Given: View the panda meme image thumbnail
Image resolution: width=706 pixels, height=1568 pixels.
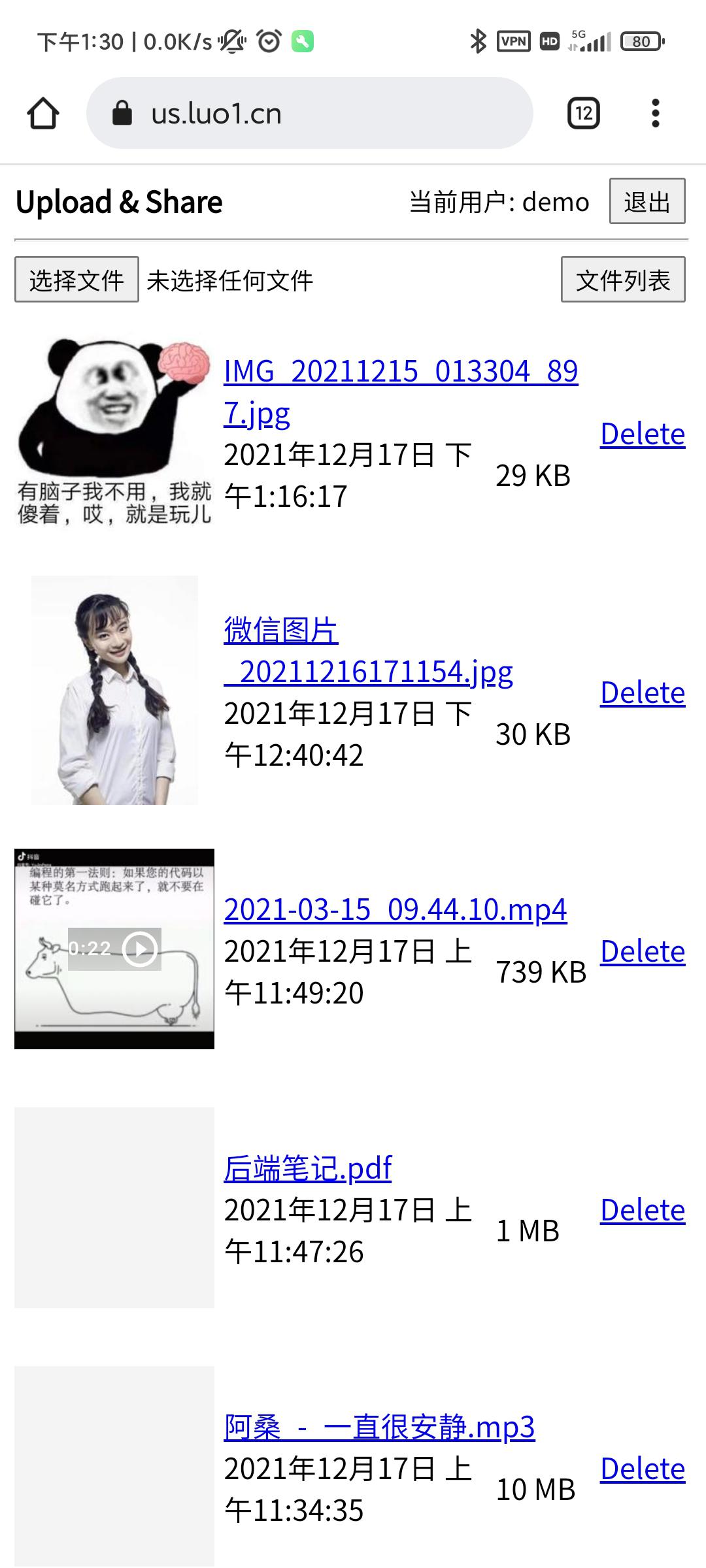Looking at the screenshot, I should (x=114, y=431).
